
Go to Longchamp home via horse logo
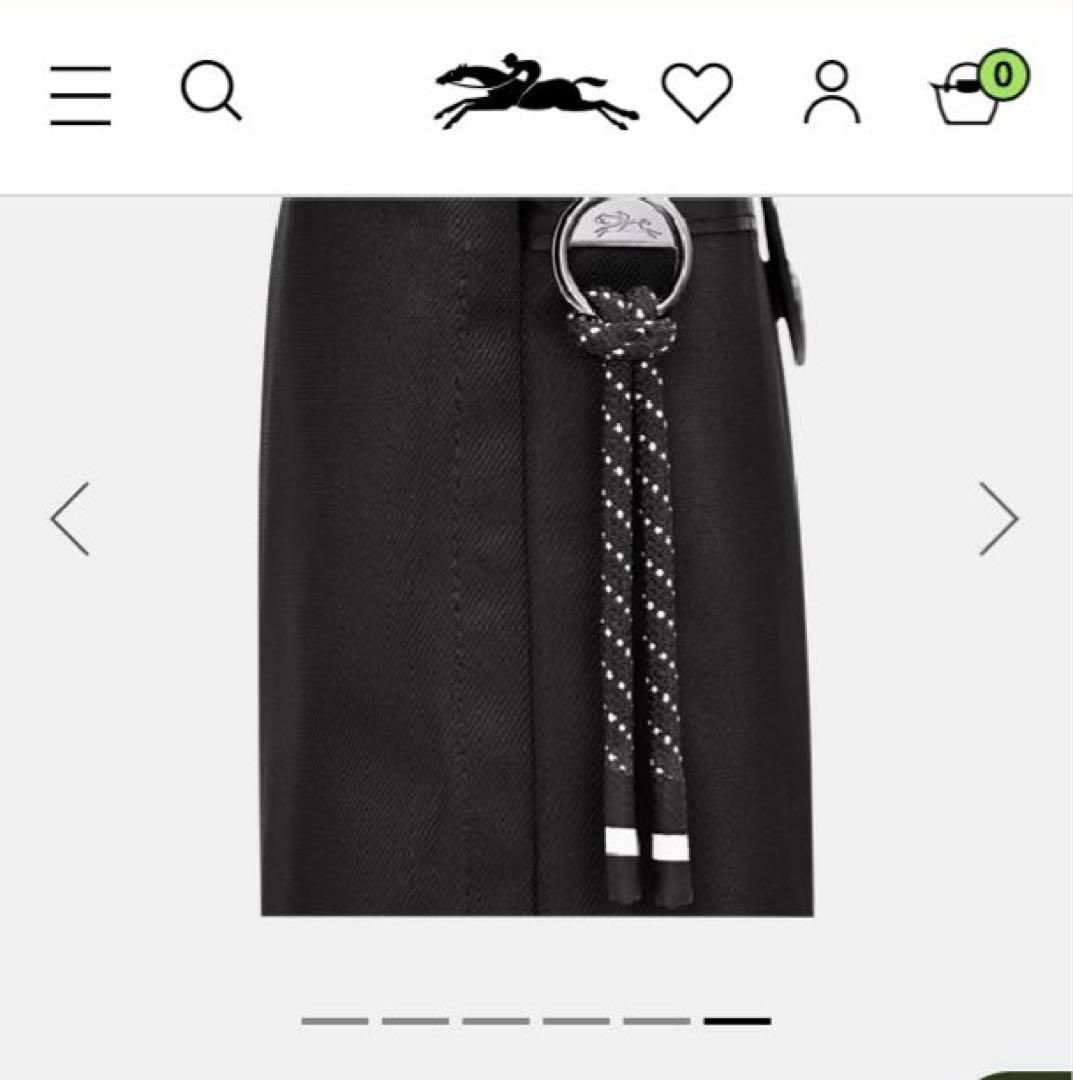pos(536,92)
